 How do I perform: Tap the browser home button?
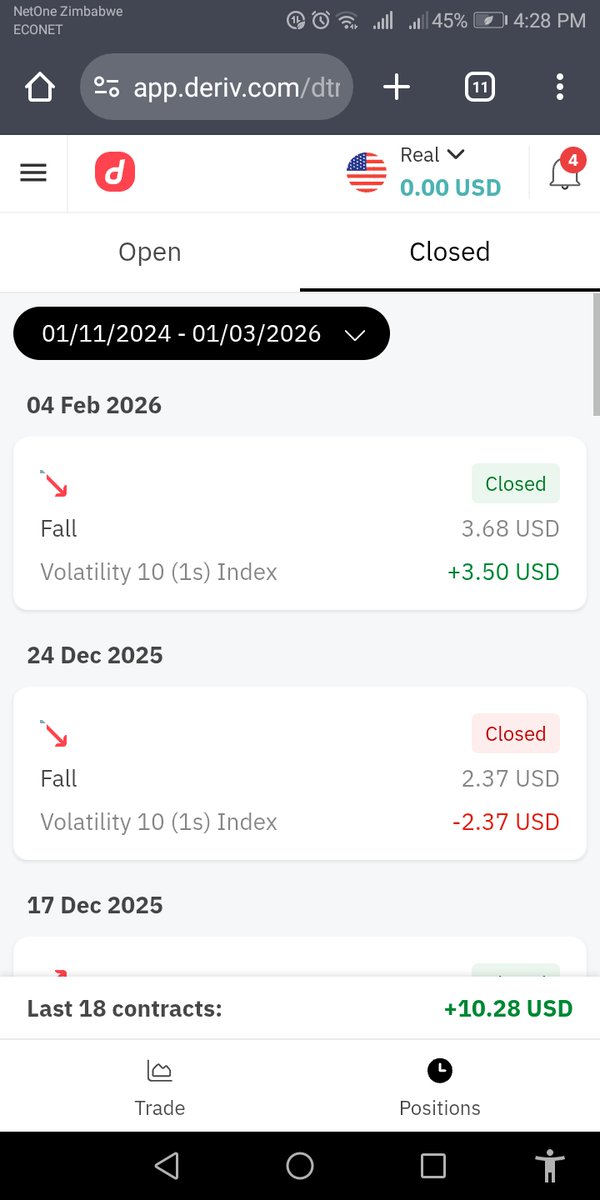tap(39, 88)
